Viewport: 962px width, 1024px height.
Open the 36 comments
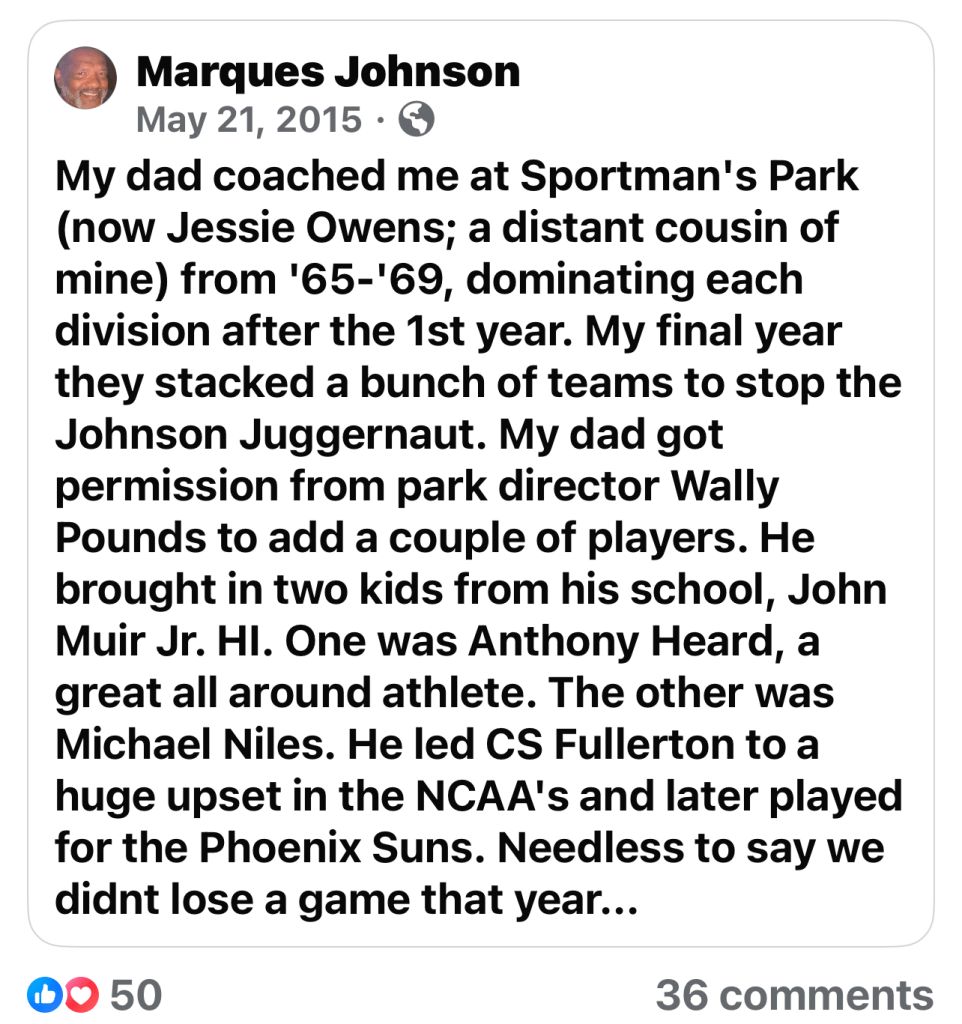(x=794, y=995)
